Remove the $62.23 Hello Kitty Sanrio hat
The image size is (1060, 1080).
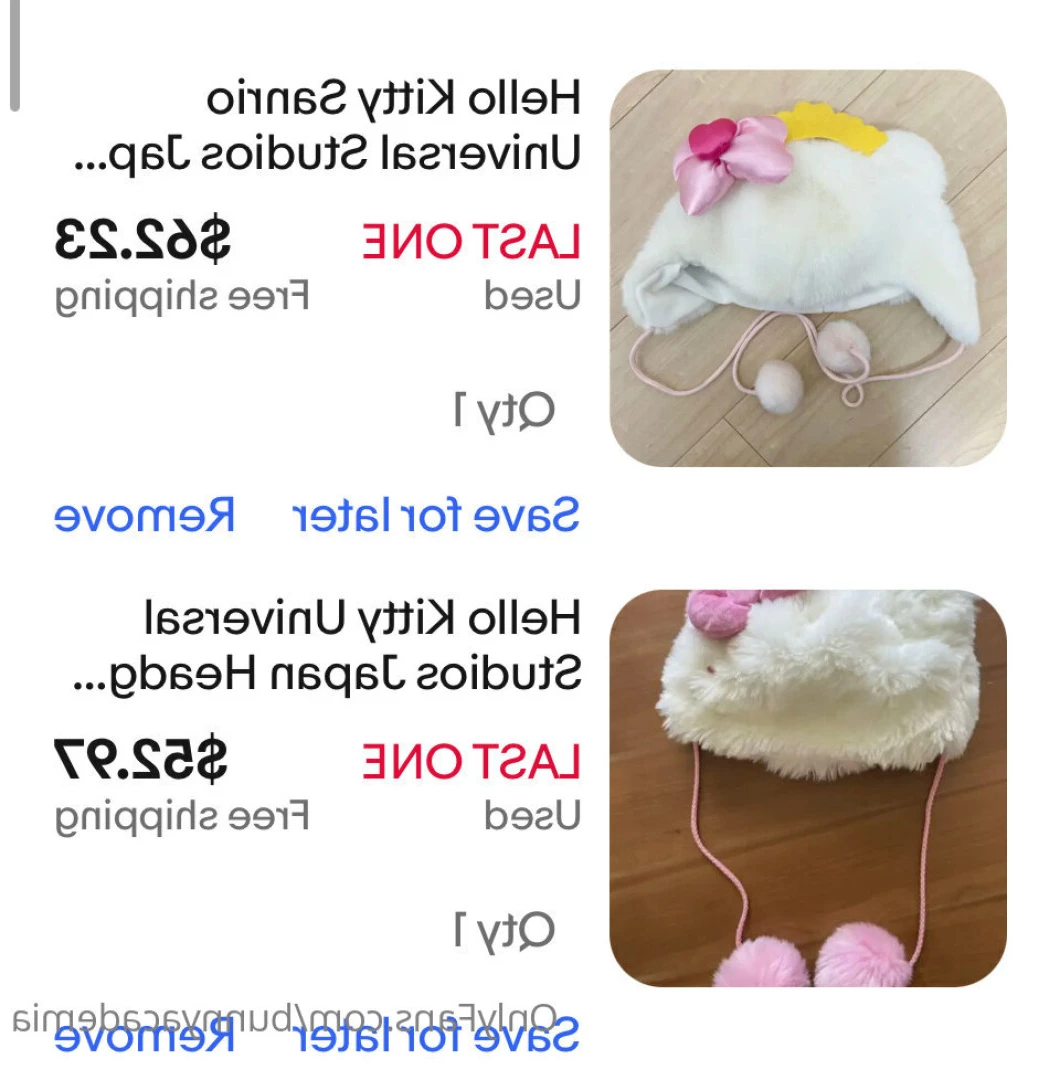click(x=145, y=516)
